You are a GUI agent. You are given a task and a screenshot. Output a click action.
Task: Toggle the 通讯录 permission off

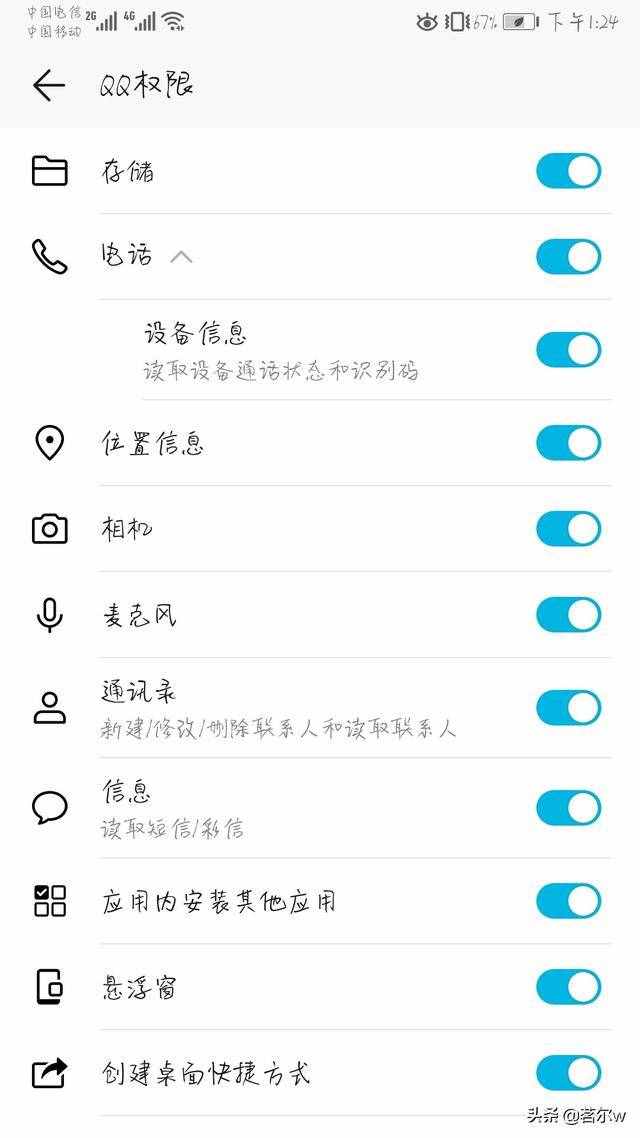coord(569,708)
